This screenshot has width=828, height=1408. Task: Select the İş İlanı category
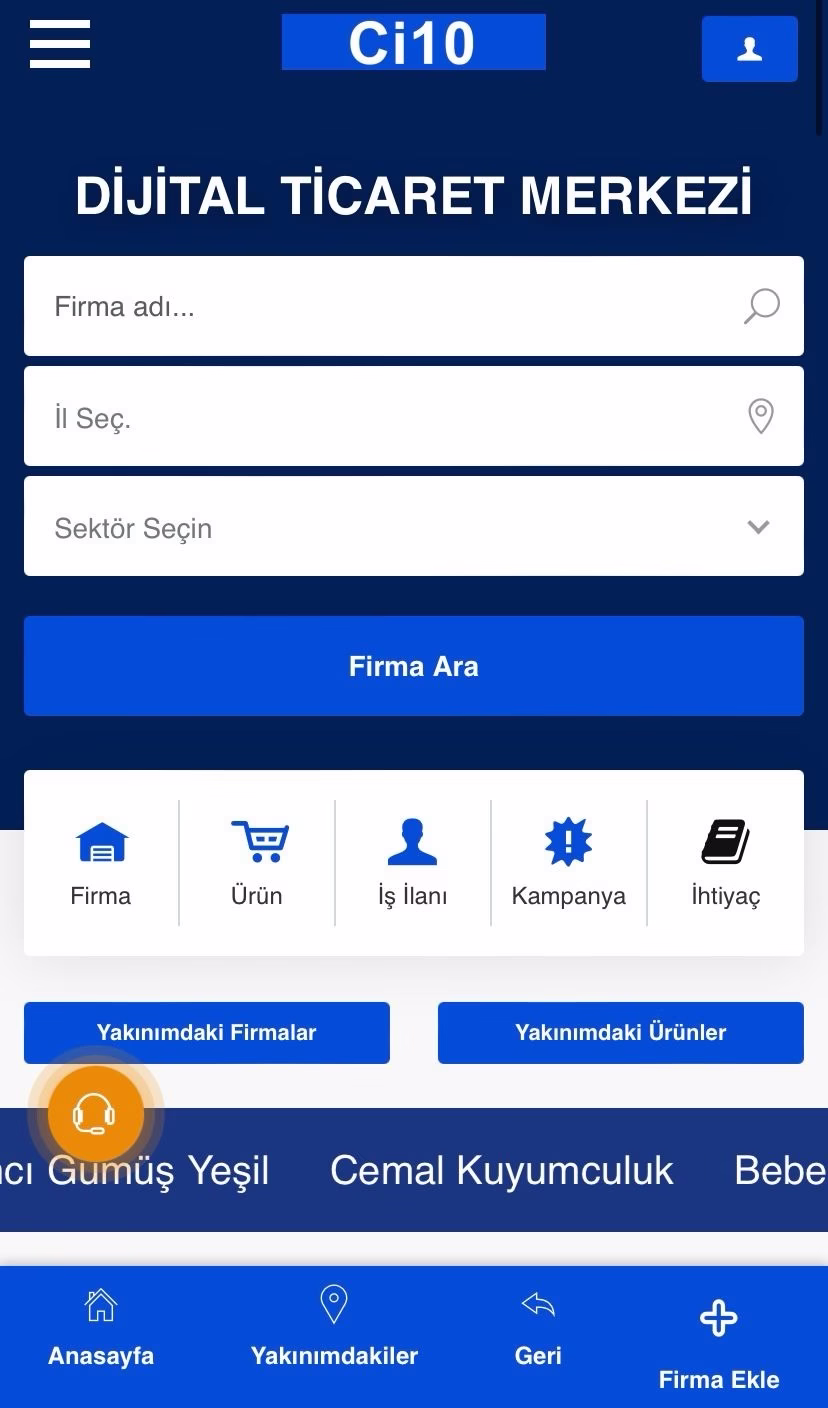tap(412, 863)
